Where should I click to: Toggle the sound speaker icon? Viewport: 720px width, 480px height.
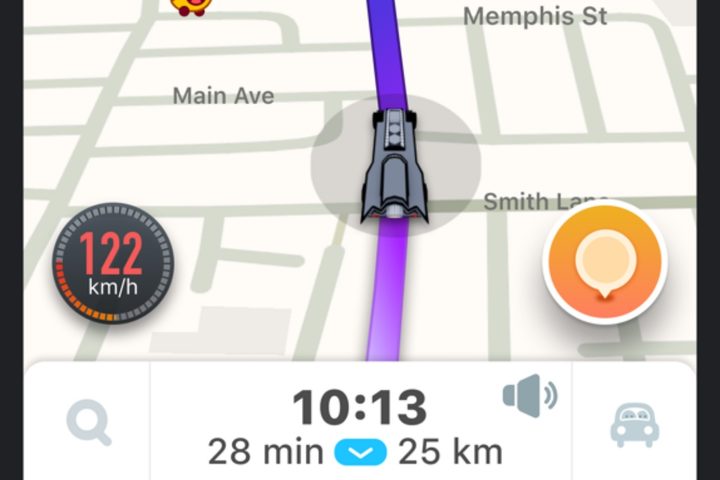[529, 395]
